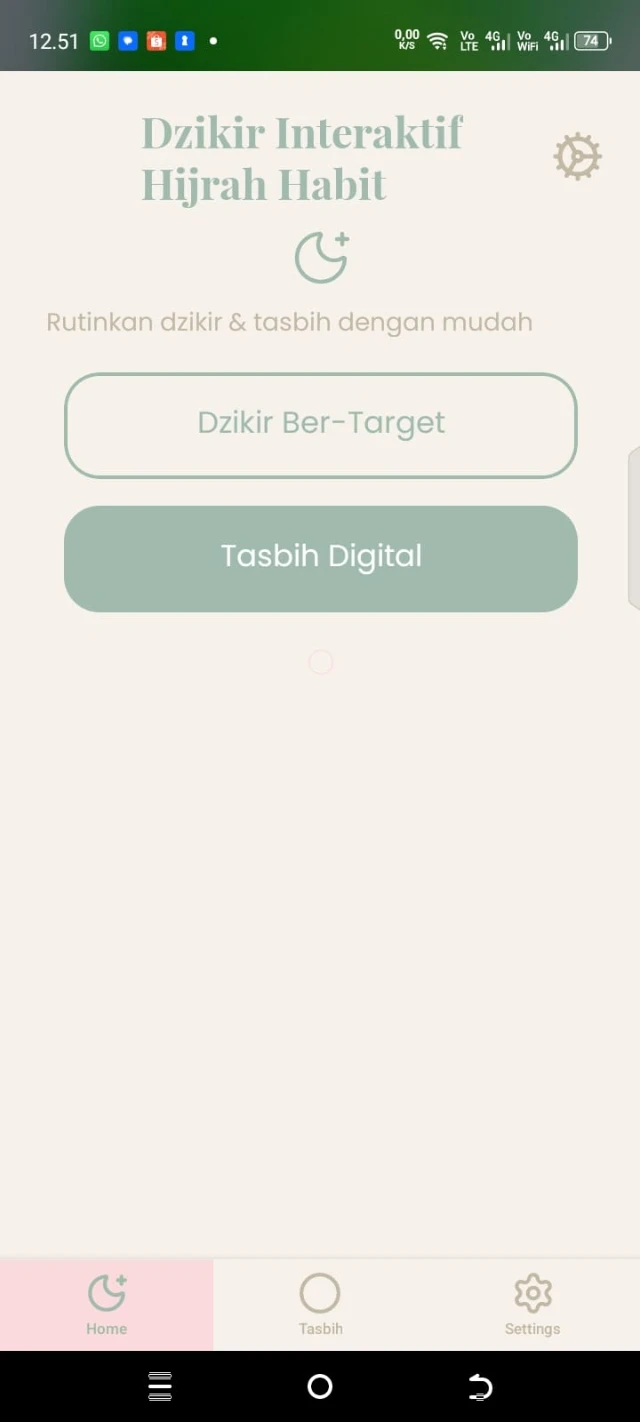Open Dzikir Ber-Target
Image resolution: width=640 pixels, height=1422 pixels.
pyautogui.click(x=321, y=425)
